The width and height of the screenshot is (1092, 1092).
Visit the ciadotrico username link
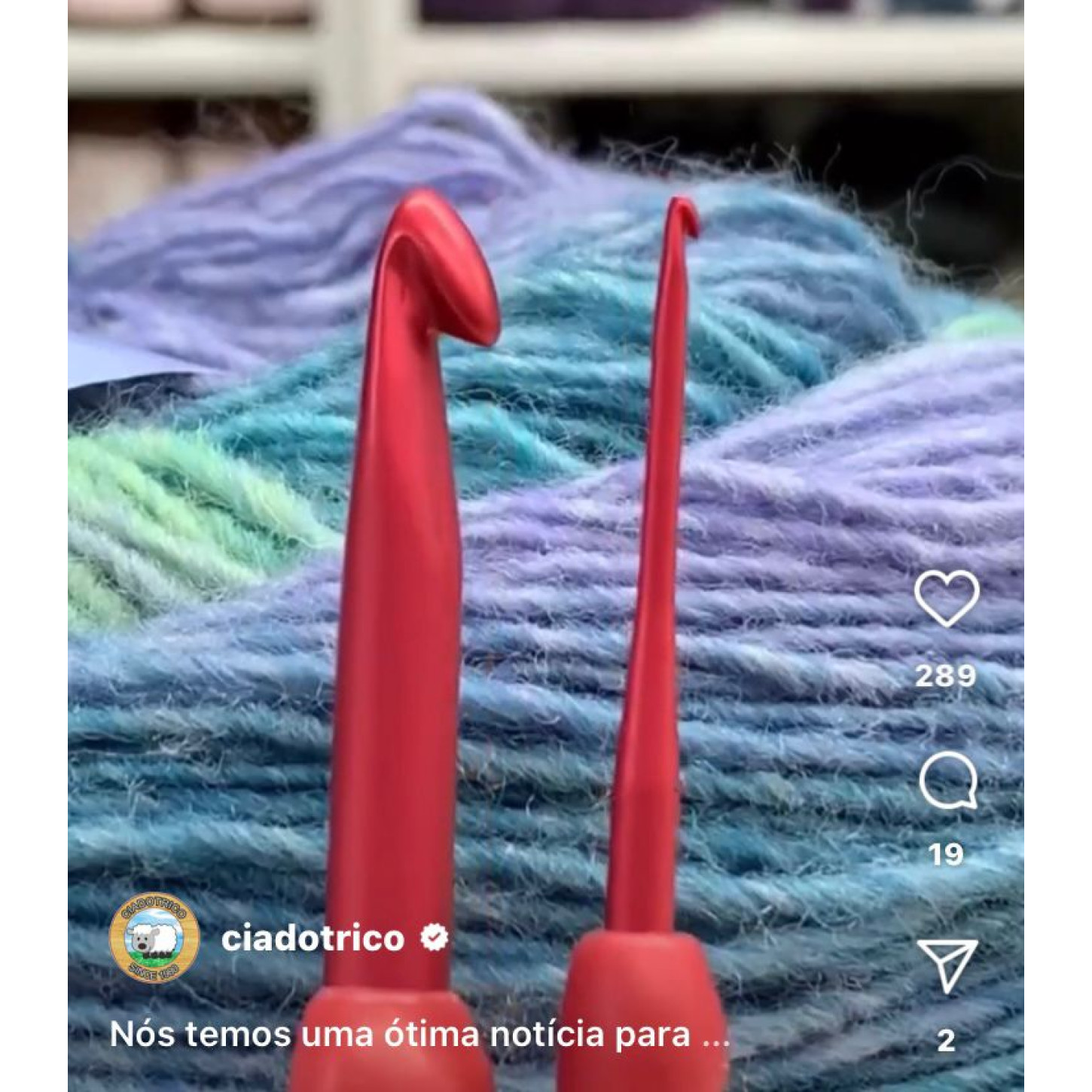pos(313,938)
